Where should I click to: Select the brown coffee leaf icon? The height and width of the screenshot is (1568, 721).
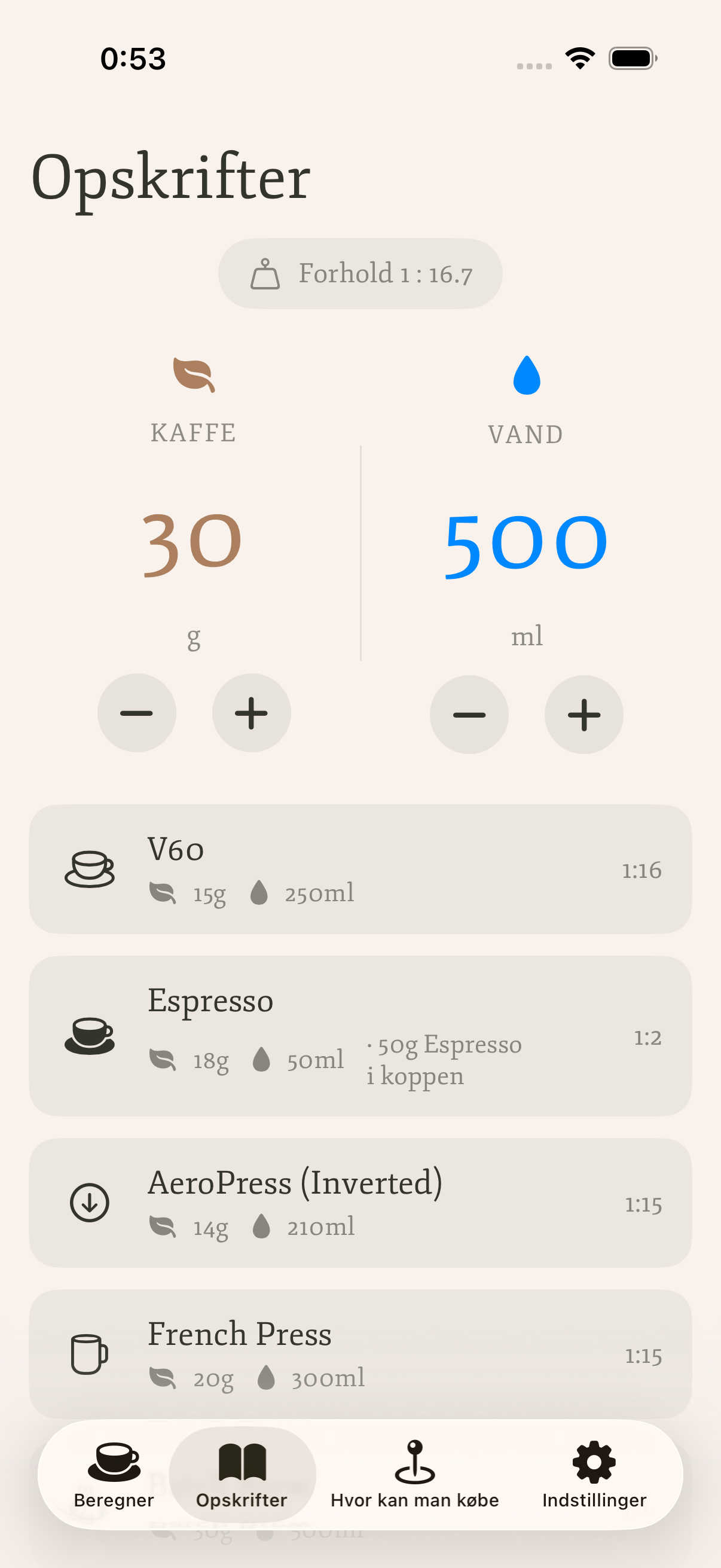pyautogui.click(x=193, y=376)
